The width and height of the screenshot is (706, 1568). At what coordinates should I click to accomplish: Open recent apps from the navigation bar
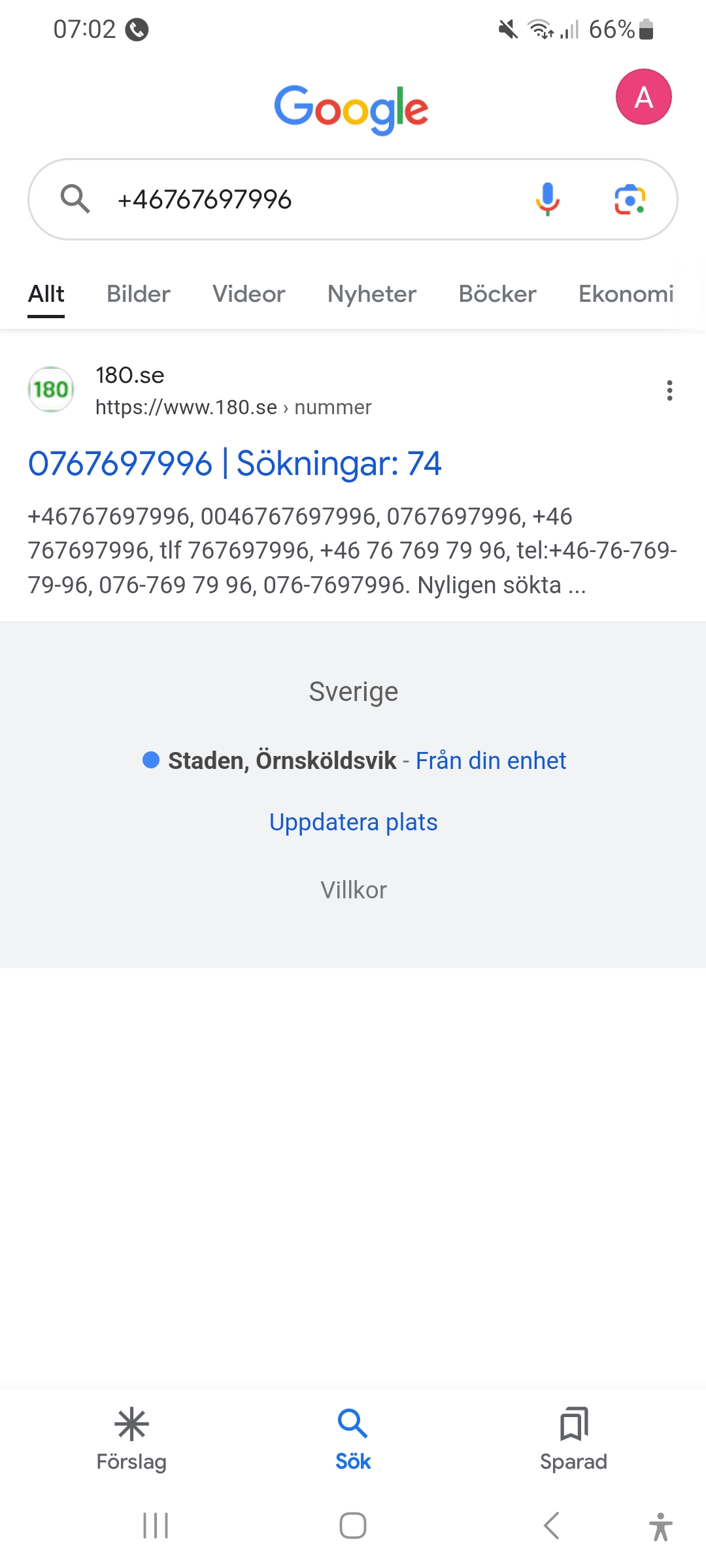156,1526
